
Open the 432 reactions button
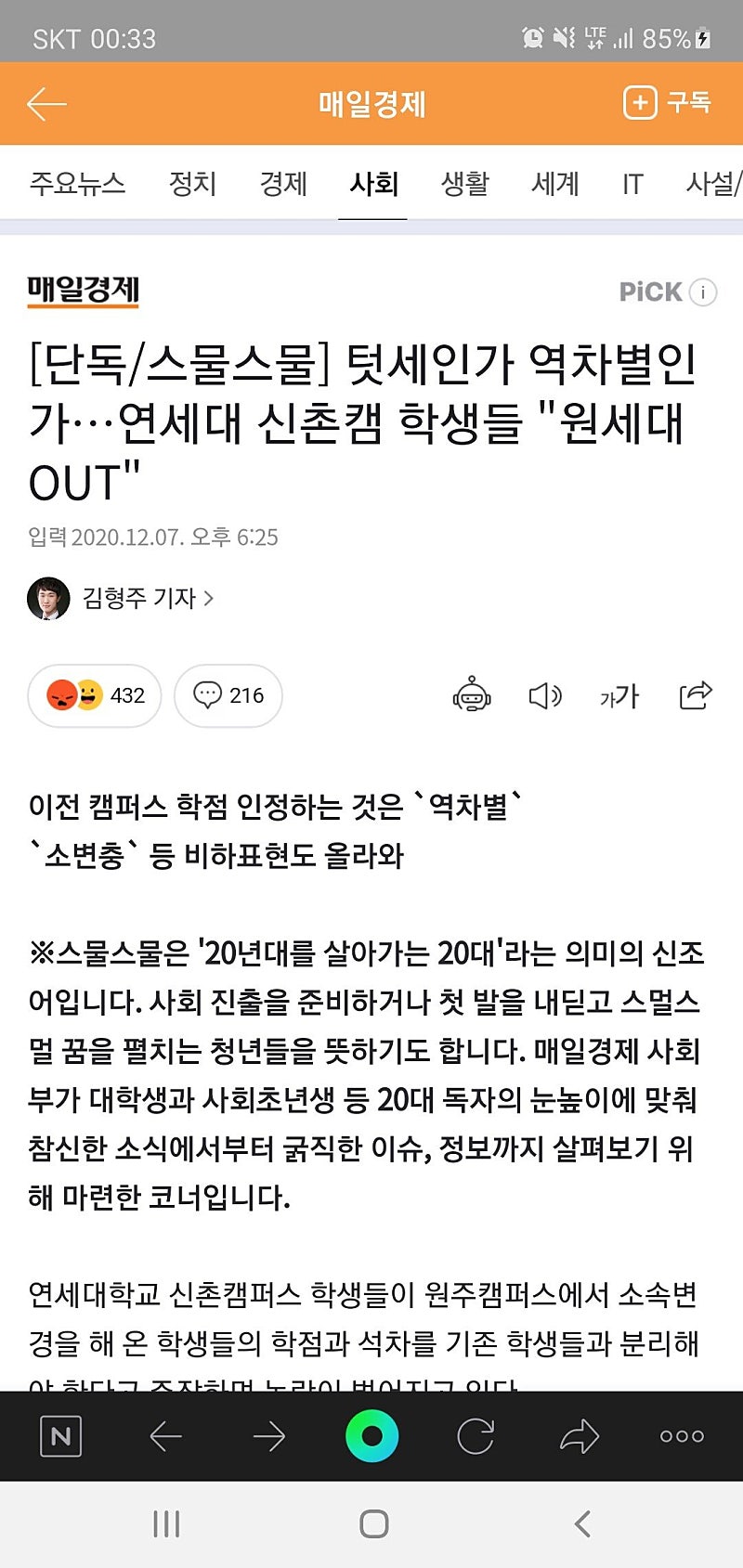click(95, 695)
